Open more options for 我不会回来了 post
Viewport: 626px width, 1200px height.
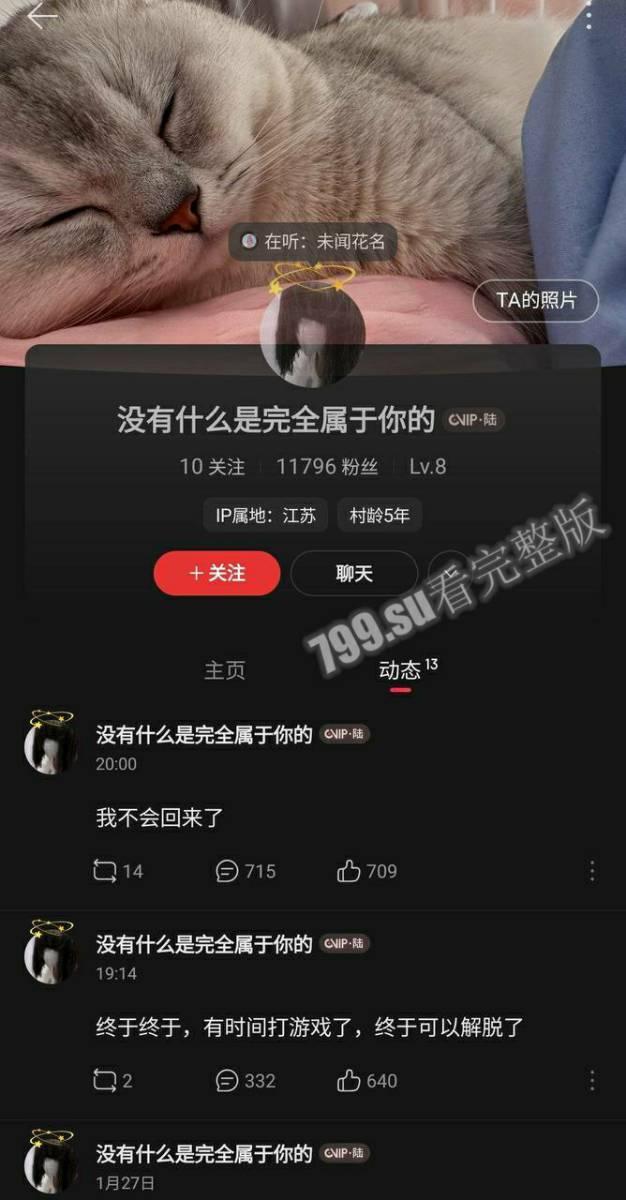[592, 871]
